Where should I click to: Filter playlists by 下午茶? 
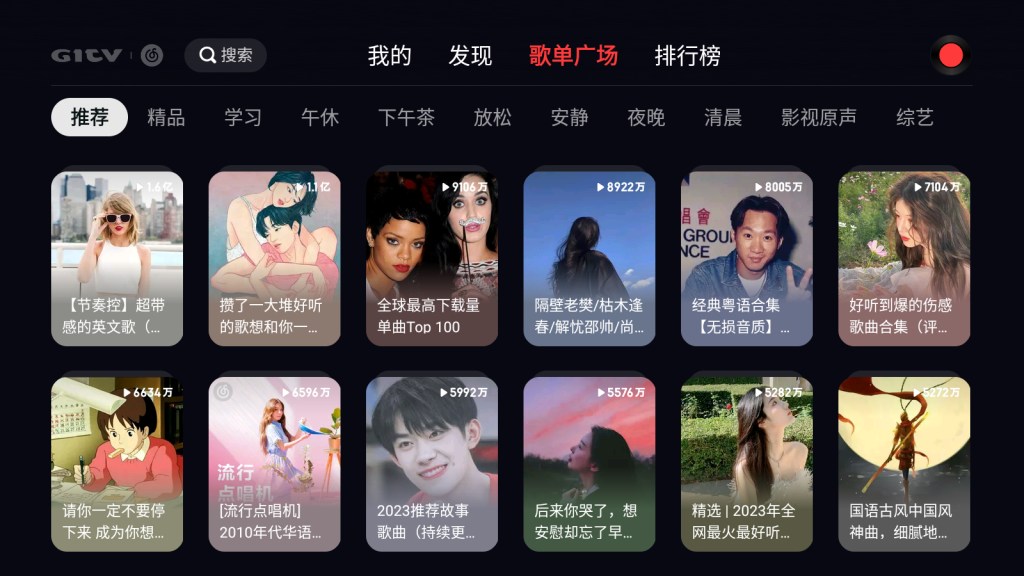pos(406,118)
